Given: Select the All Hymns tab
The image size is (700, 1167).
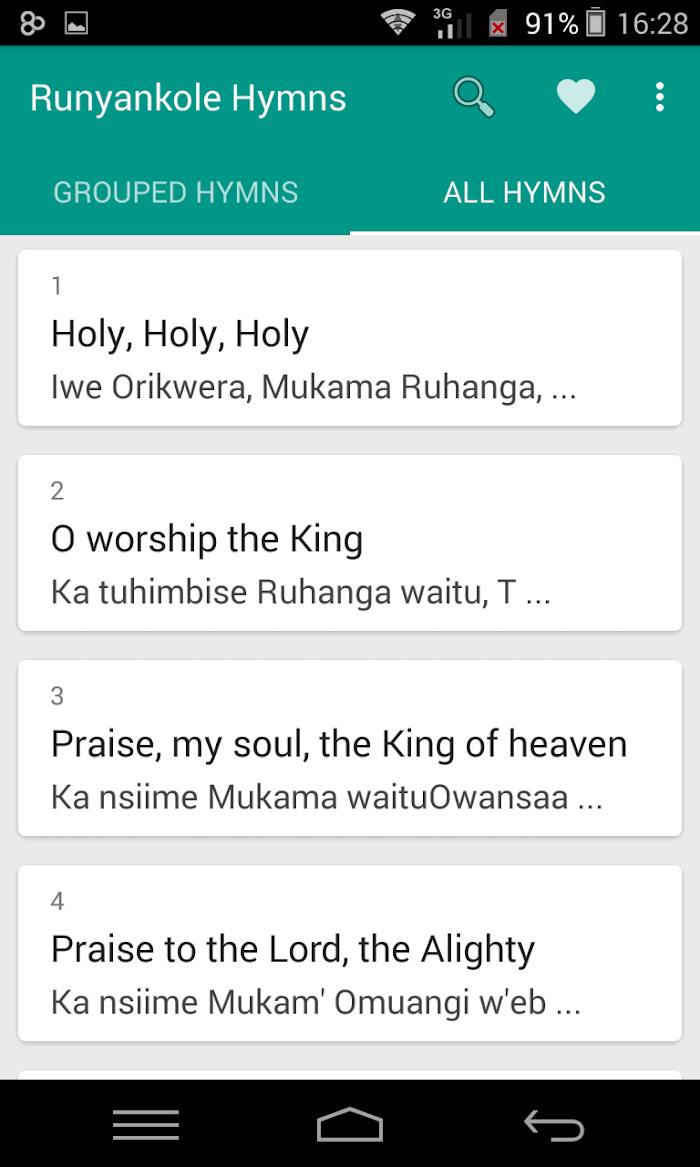Looking at the screenshot, I should tap(524, 193).
